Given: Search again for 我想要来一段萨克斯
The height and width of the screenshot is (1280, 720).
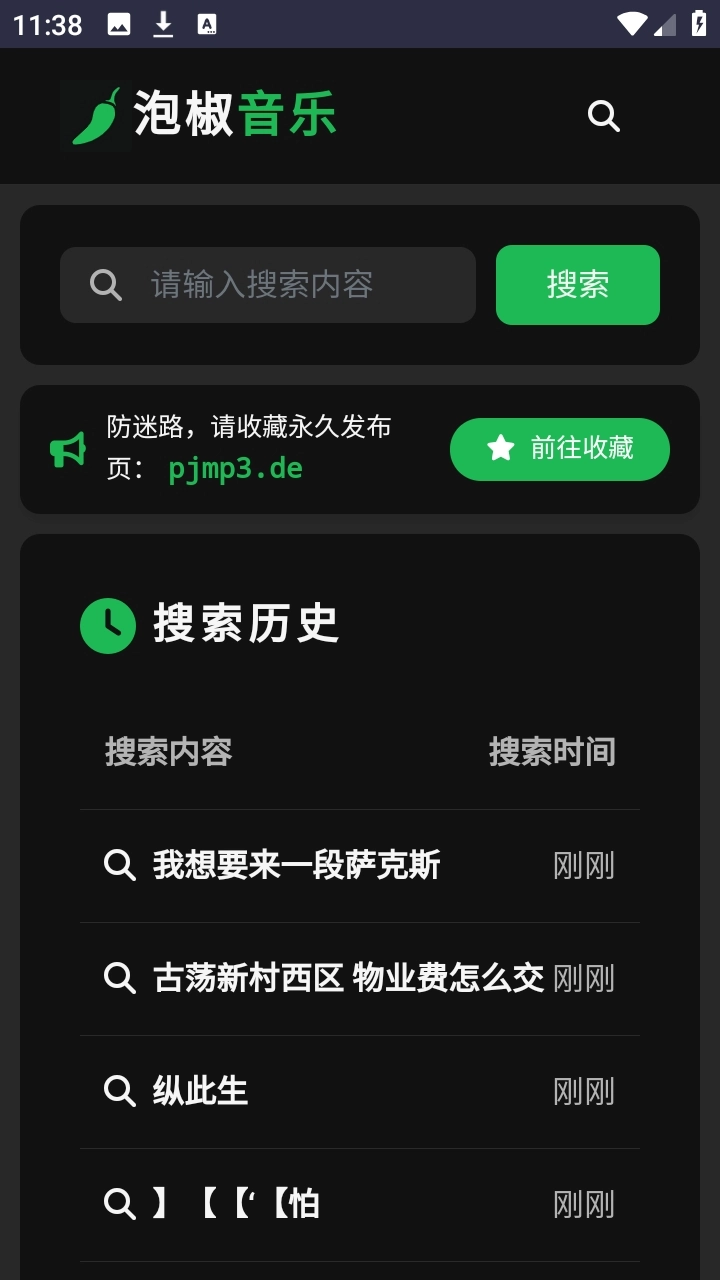Looking at the screenshot, I should coord(296,865).
